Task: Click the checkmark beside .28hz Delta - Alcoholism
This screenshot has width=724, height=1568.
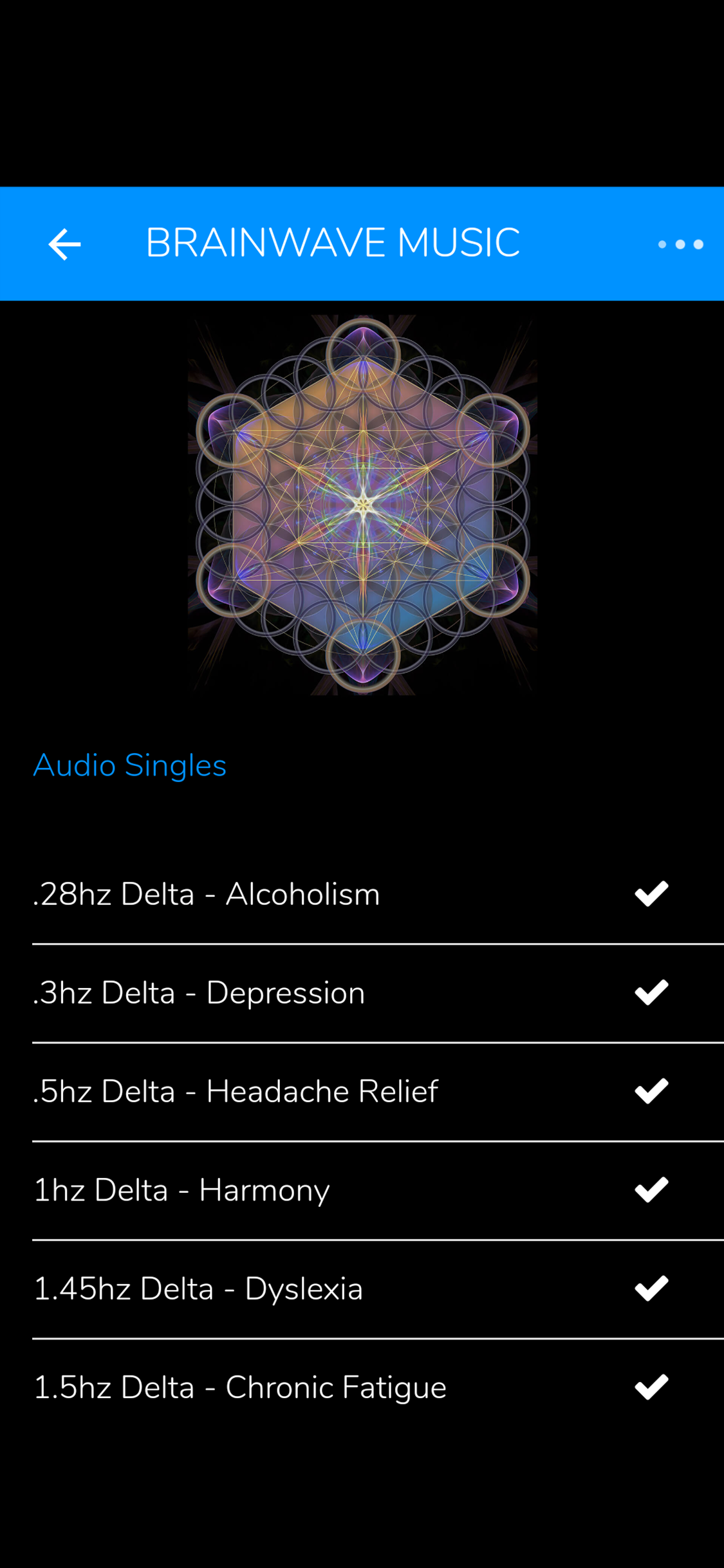Action: point(651,892)
